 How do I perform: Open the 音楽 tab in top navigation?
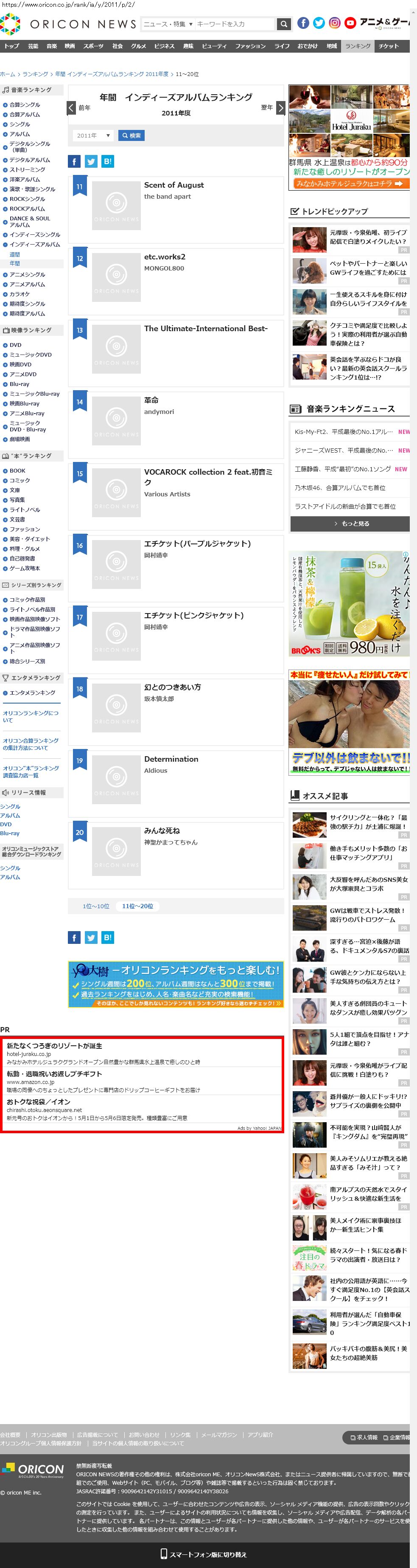[x=52, y=46]
